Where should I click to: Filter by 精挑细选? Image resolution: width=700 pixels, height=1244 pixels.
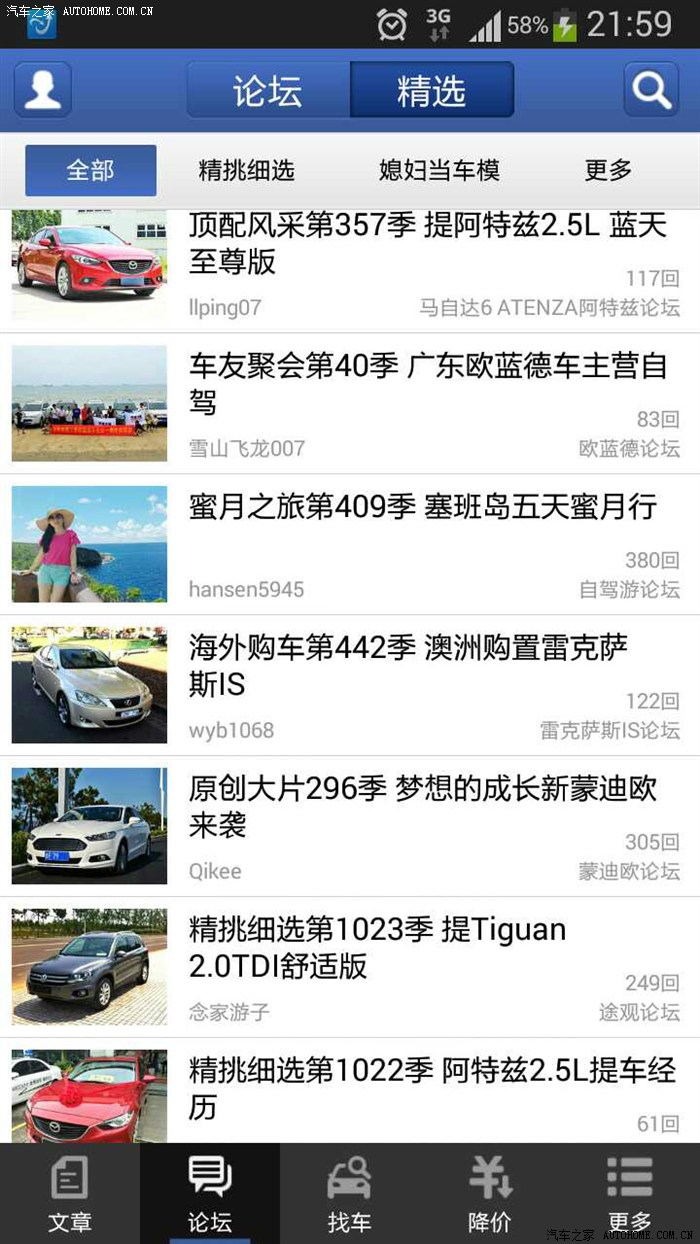coord(246,170)
